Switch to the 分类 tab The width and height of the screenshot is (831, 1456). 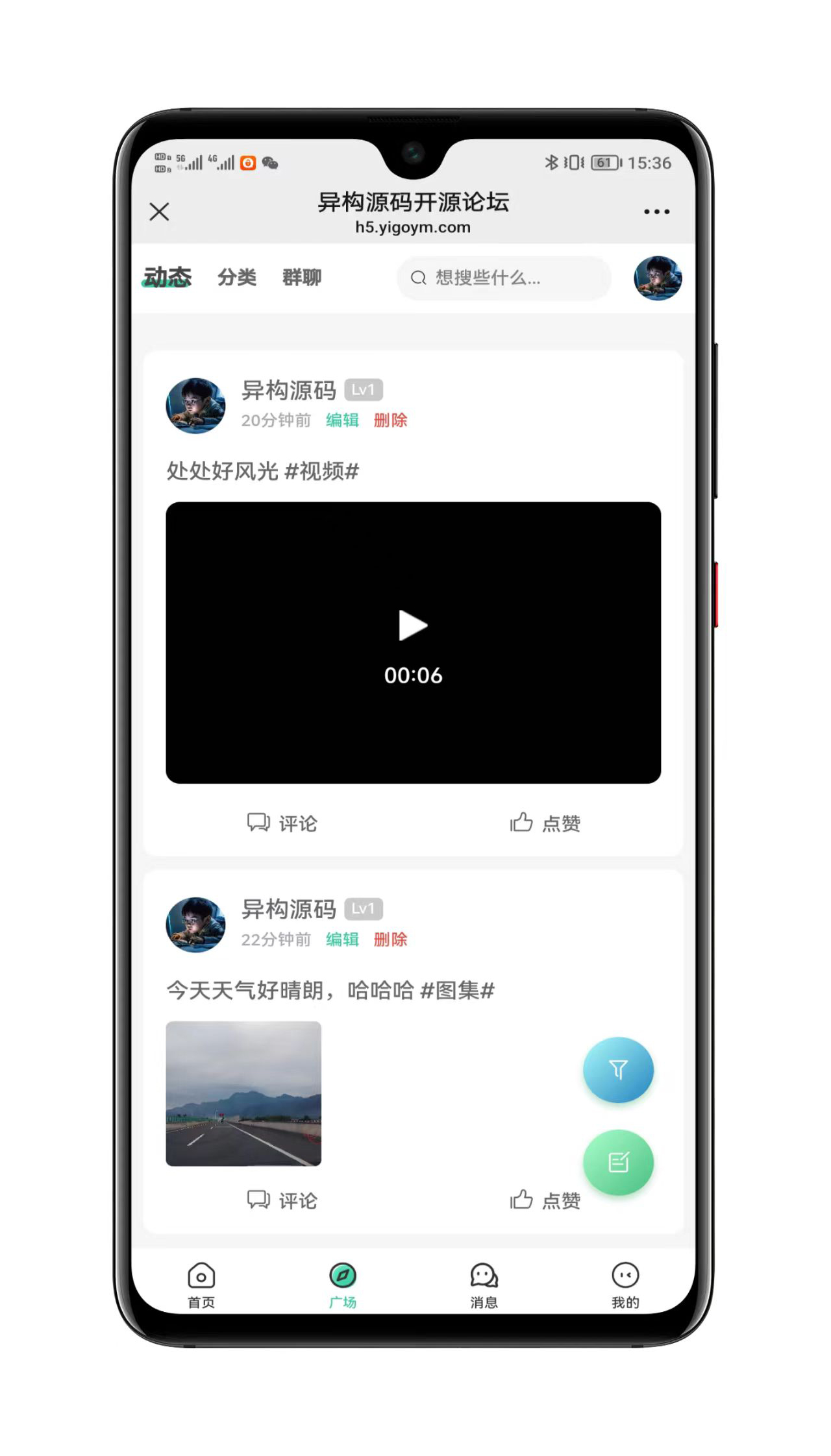pyautogui.click(x=237, y=278)
